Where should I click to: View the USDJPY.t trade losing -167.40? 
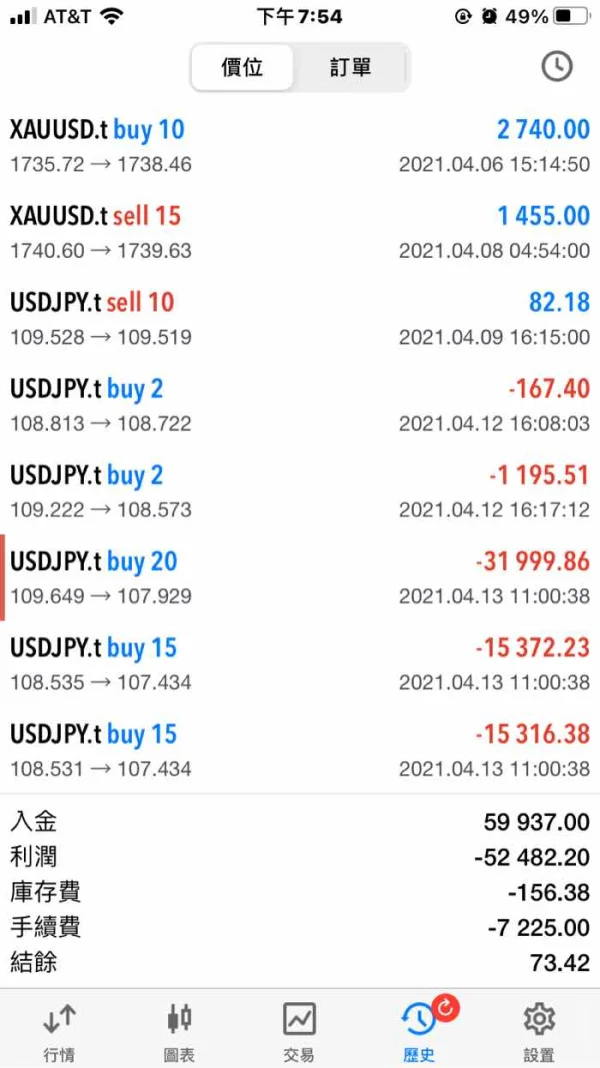300,405
